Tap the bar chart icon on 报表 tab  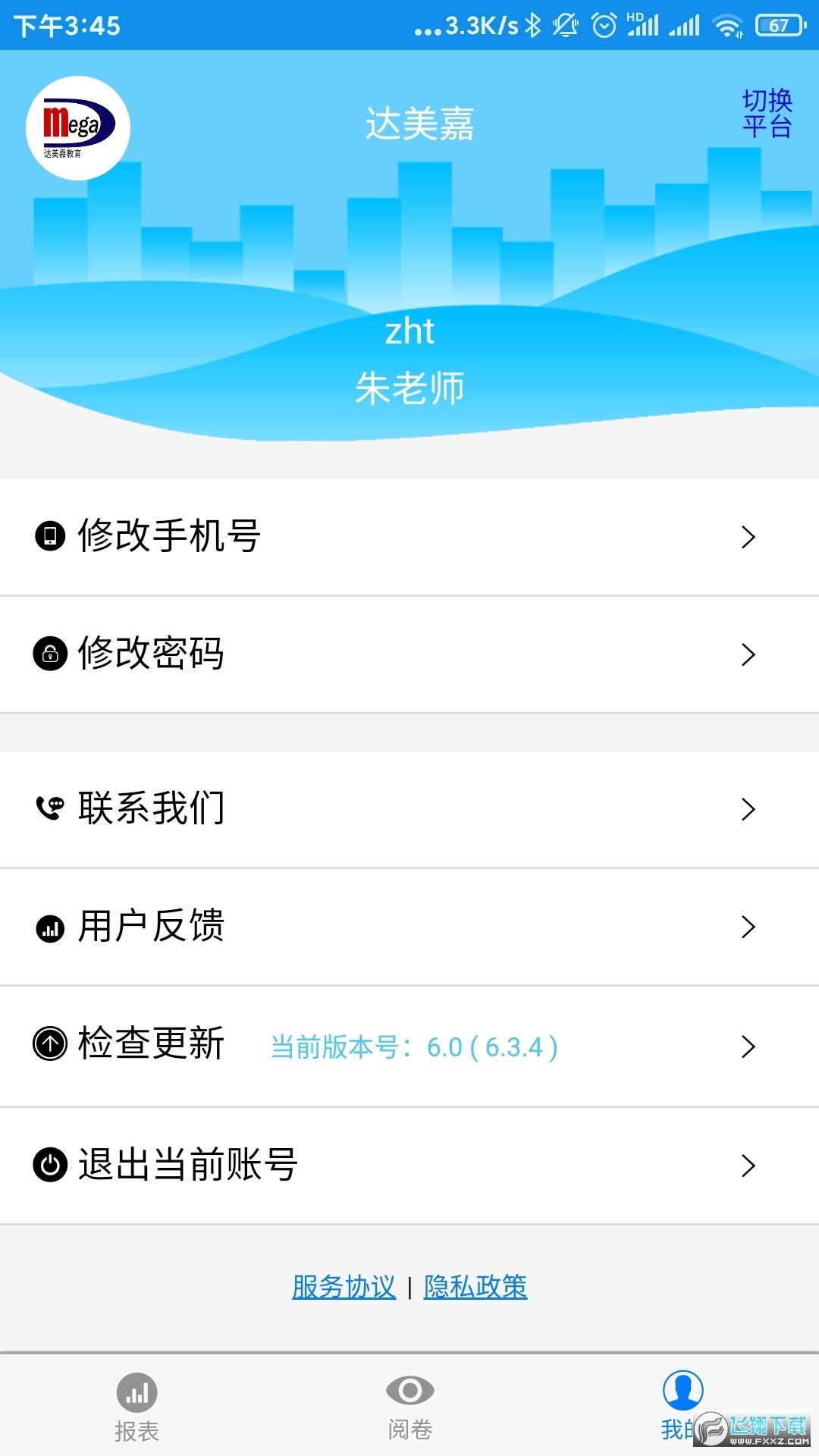136,1394
